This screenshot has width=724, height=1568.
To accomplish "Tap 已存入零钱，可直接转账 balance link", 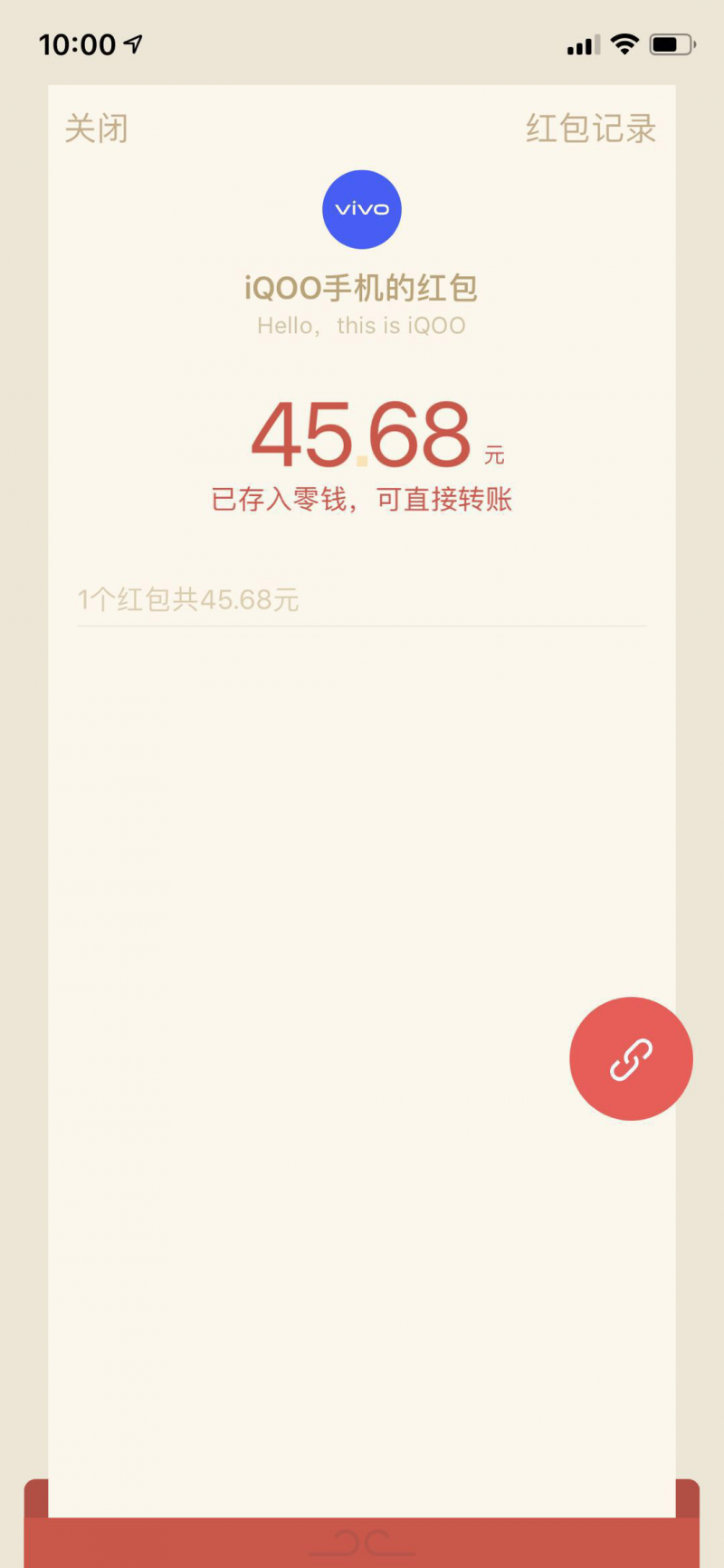I will pos(361,499).
